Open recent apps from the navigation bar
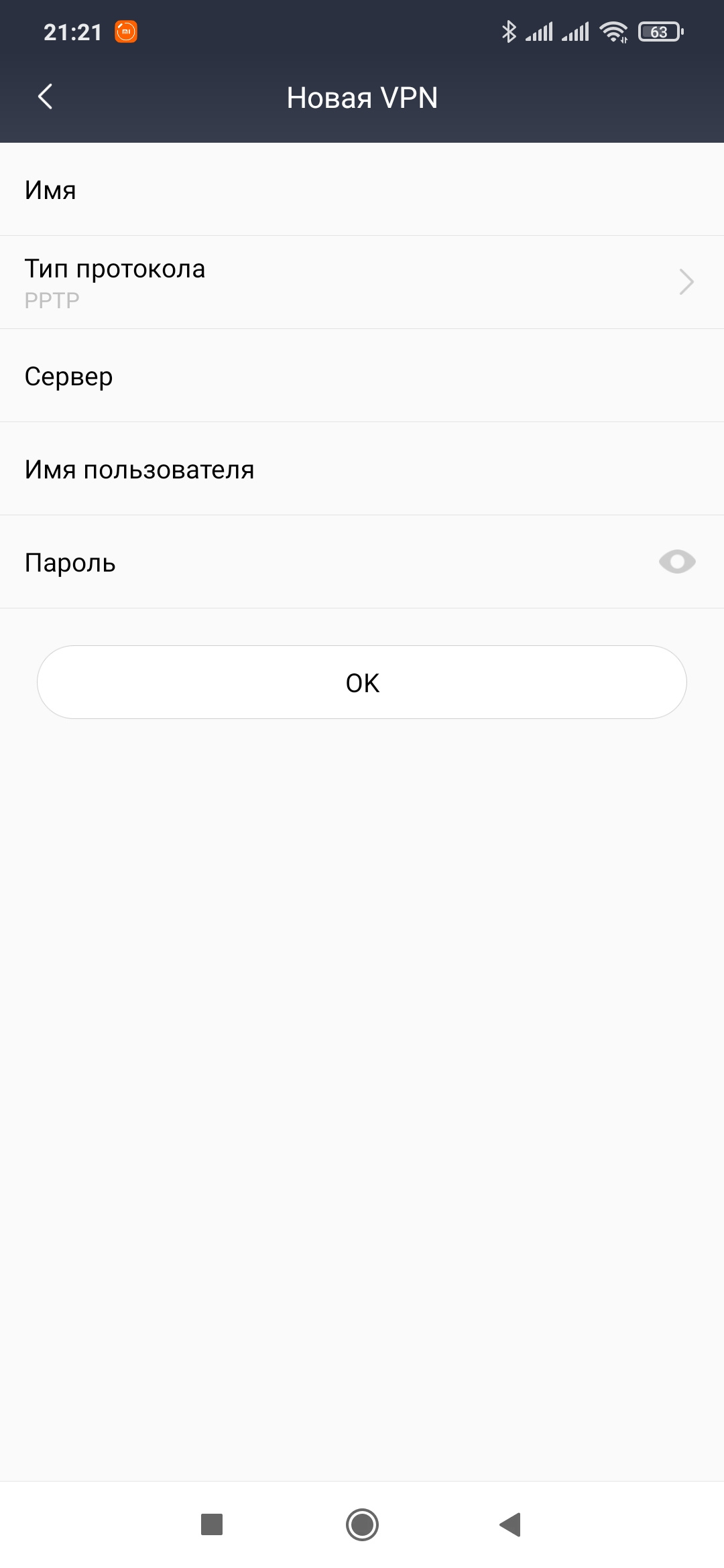Screen dimensions: 724x1568 [x=212, y=1524]
